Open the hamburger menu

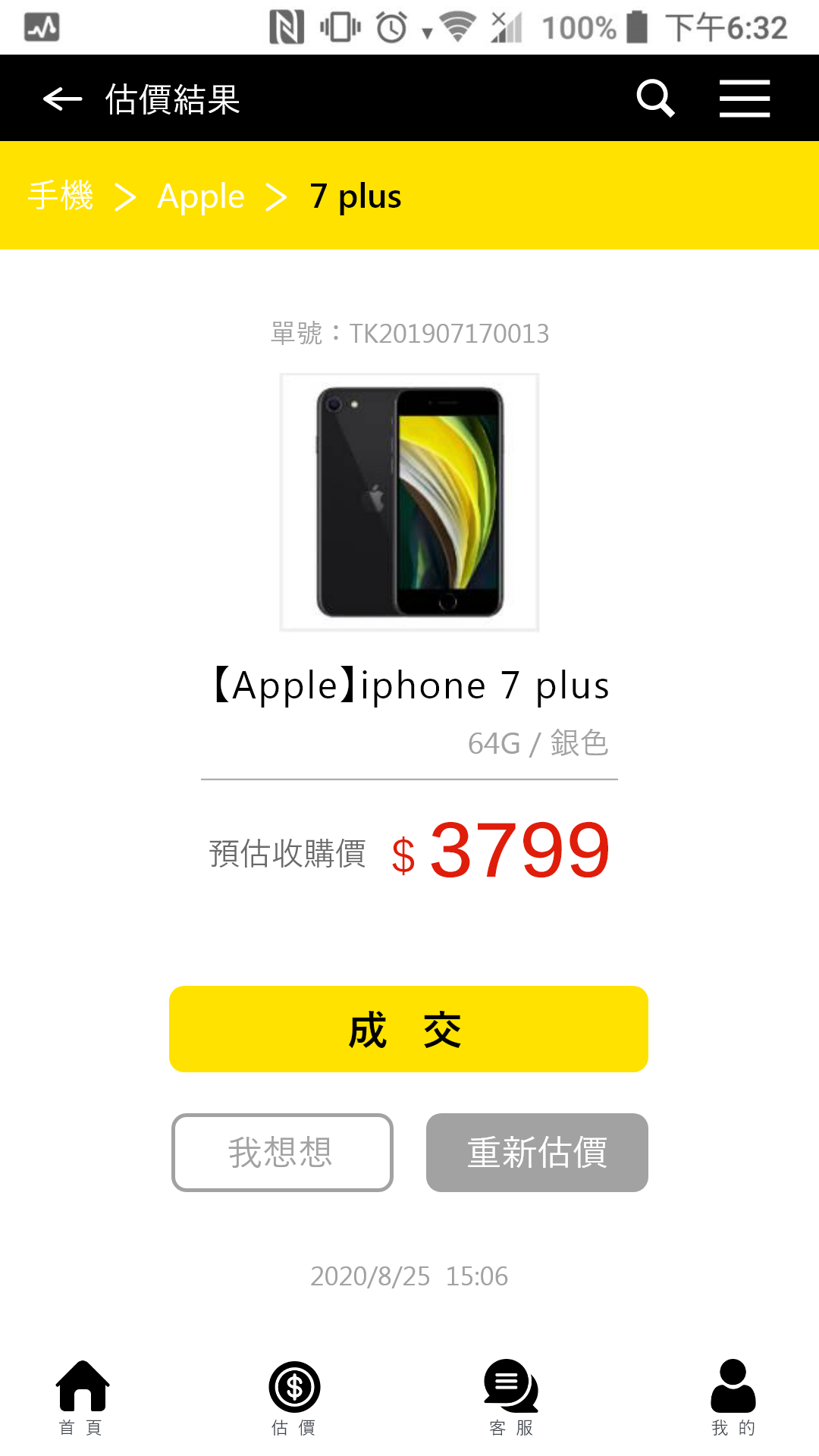(744, 99)
